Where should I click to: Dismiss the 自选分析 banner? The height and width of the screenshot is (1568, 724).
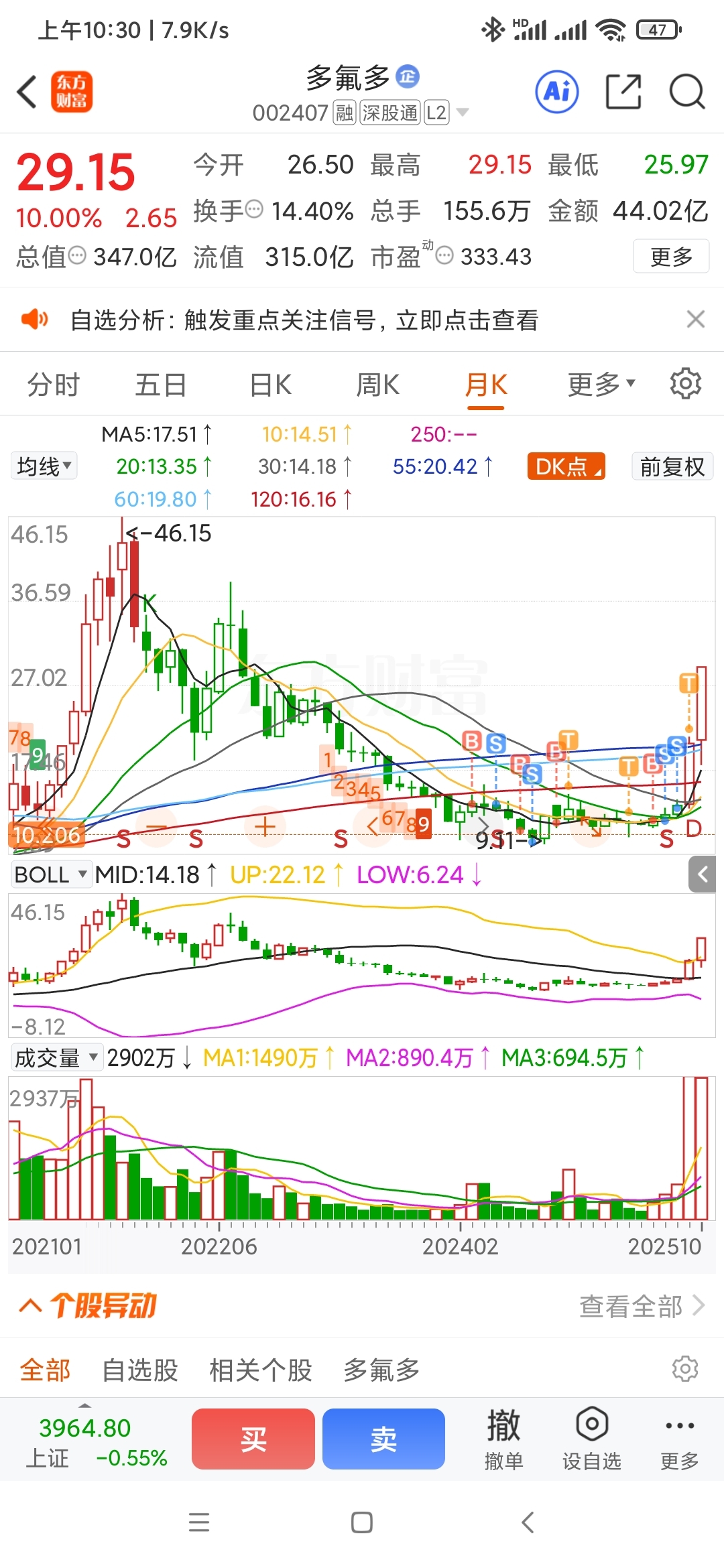(696, 320)
